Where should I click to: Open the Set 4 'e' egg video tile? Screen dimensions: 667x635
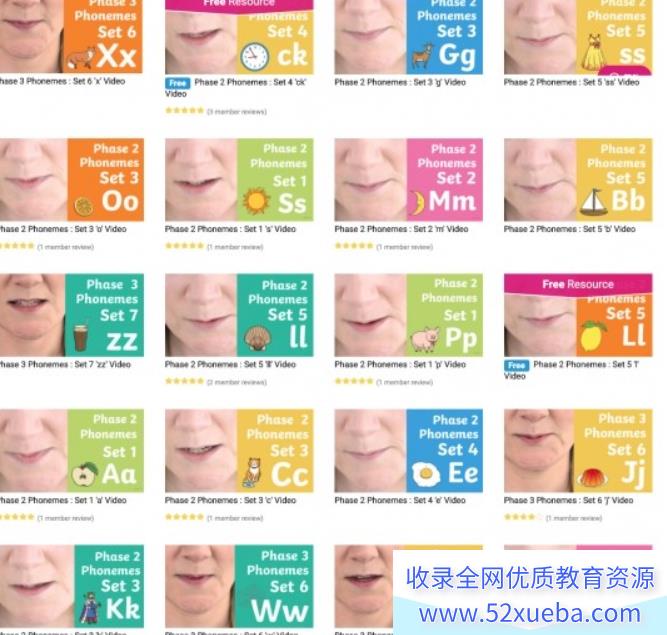(x=408, y=450)
